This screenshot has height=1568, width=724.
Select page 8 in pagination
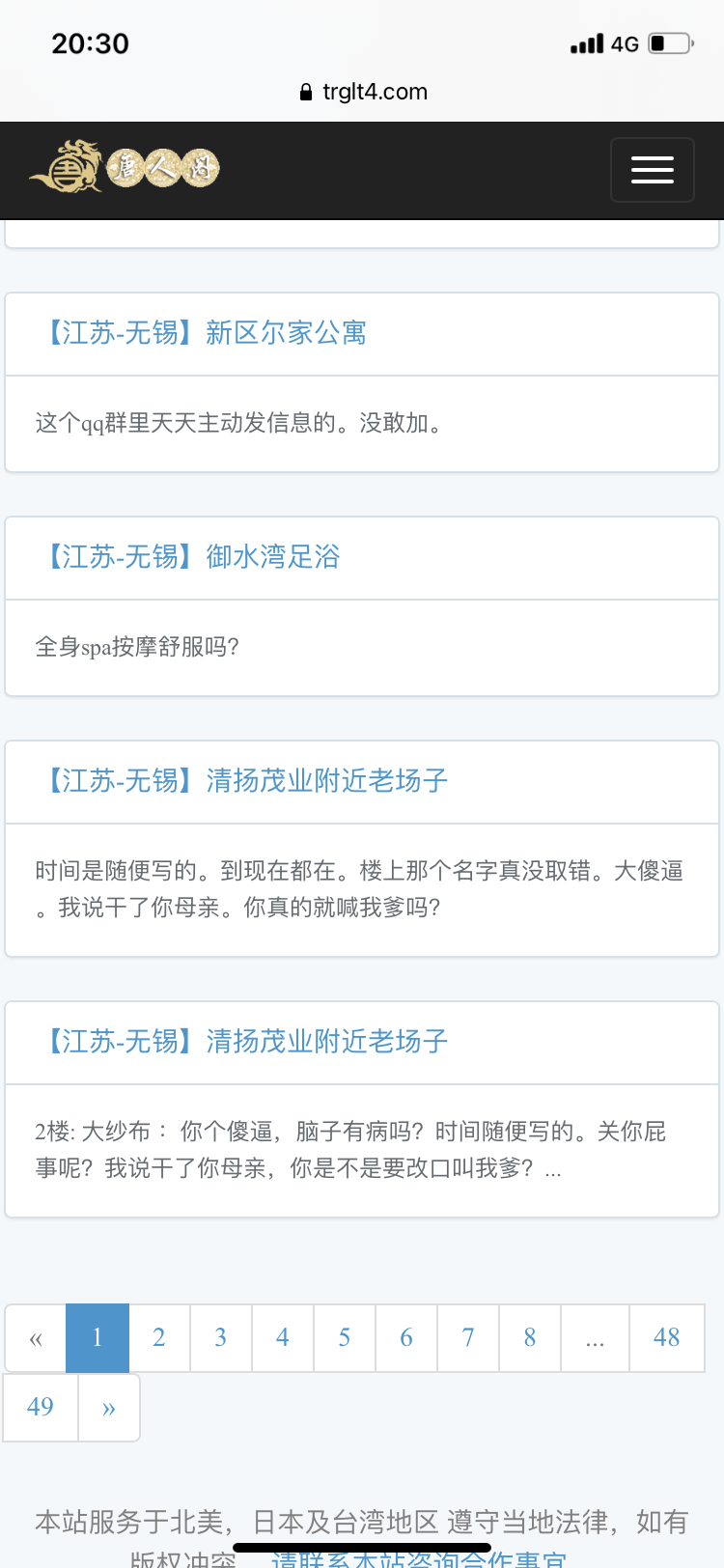coord(530,1337)
